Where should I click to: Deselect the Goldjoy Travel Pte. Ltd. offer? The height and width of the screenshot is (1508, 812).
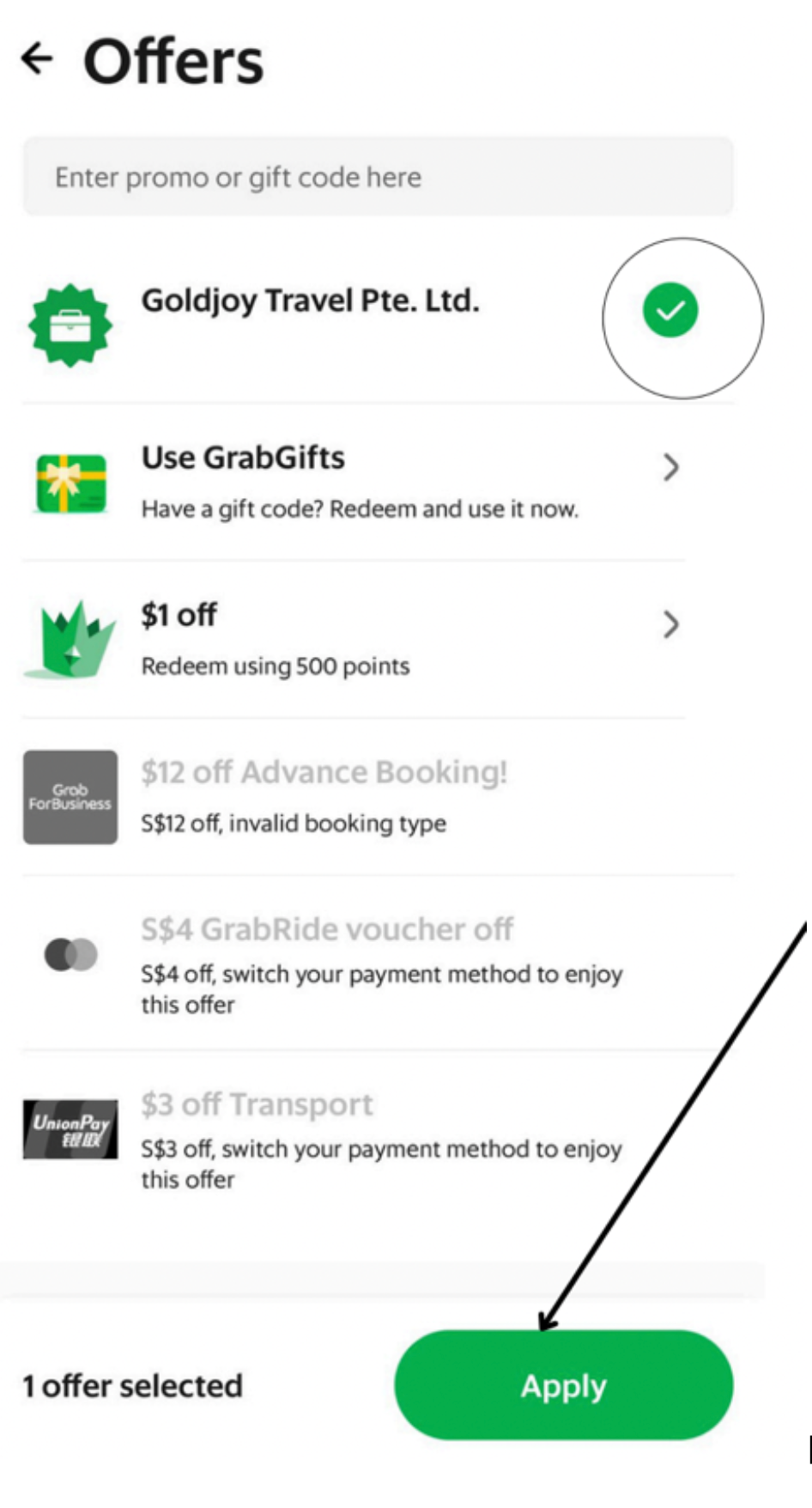(x=670, y=311)
